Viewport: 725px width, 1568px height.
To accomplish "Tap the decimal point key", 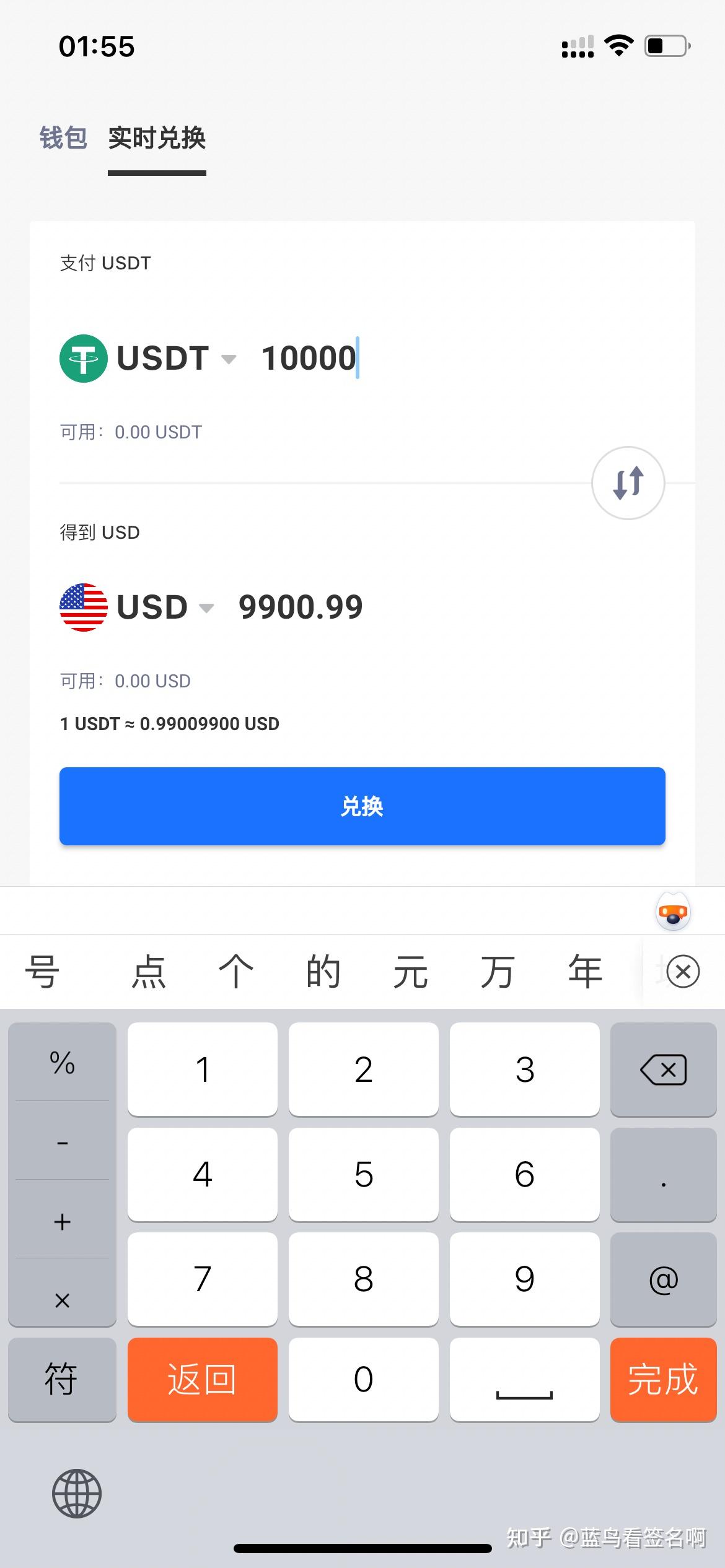I will tap(663, 1174).
